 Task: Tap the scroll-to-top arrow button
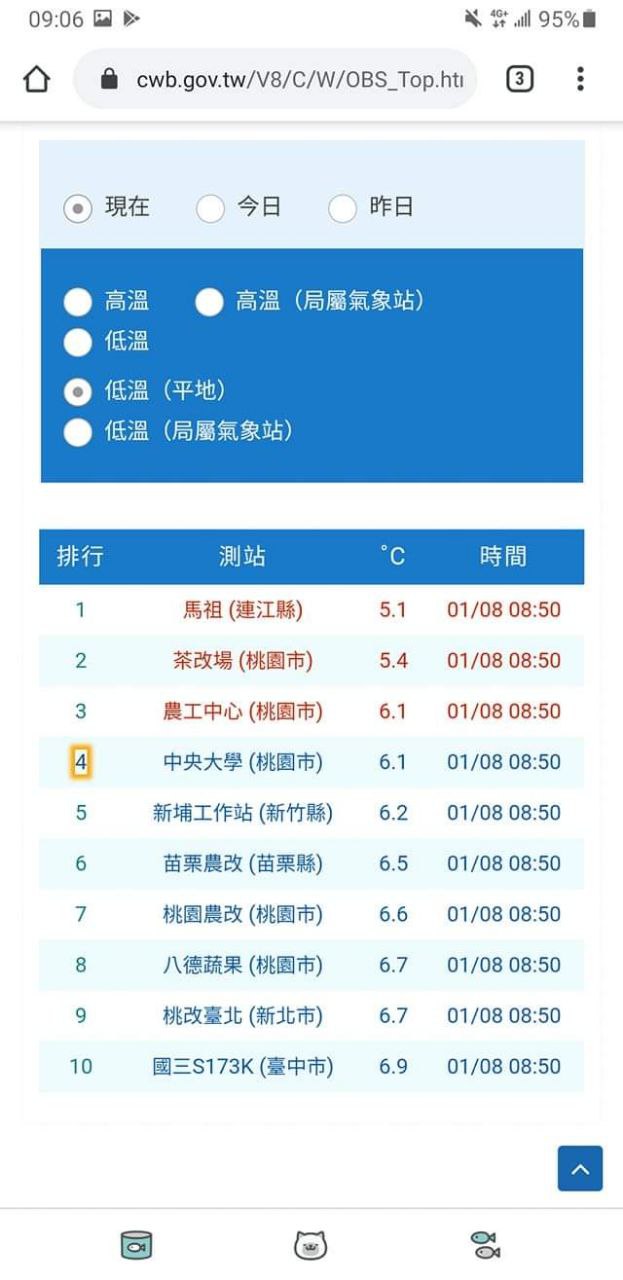pos(580,1168)
